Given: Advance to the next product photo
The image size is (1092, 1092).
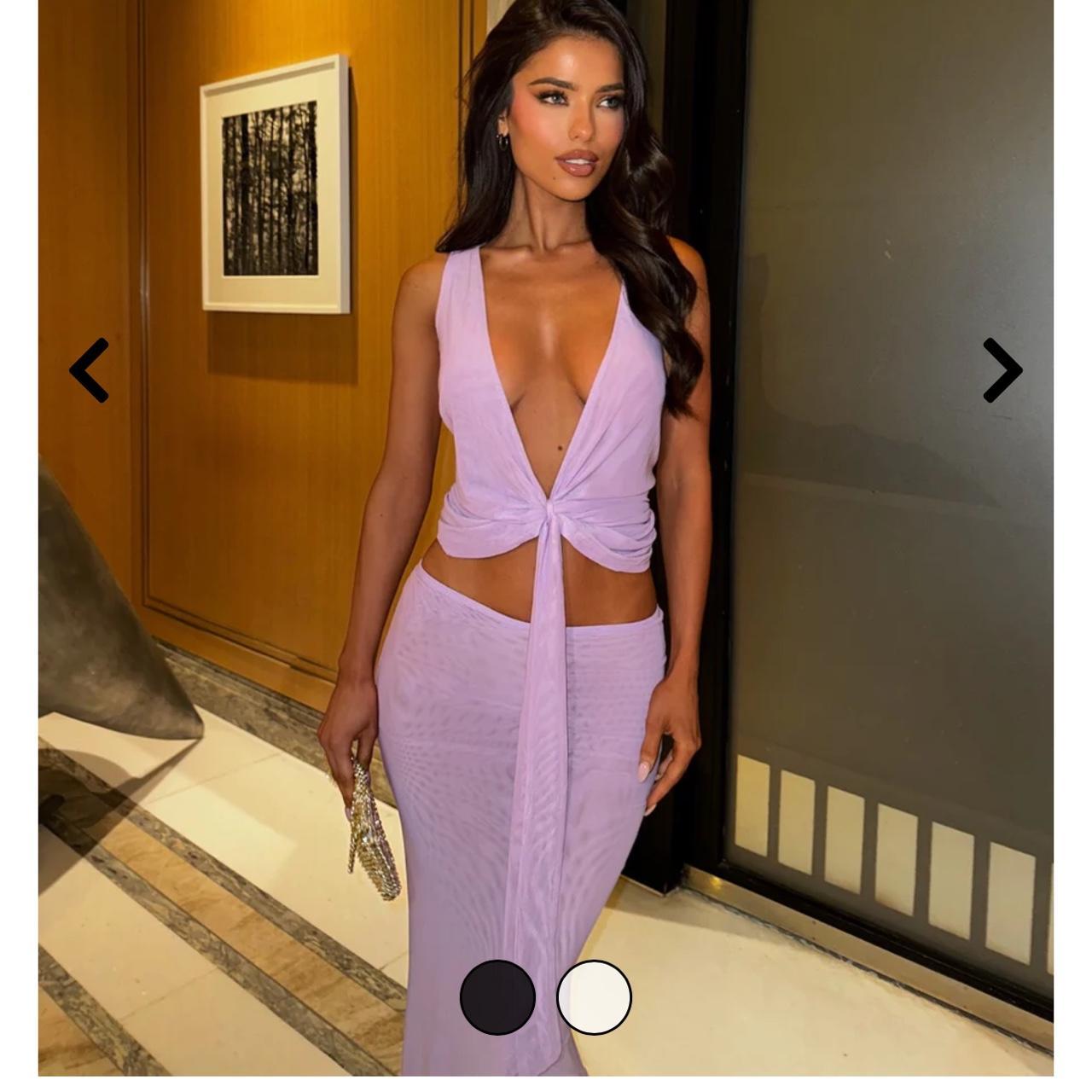Looking at the screenshot, I should [1002, 370].
